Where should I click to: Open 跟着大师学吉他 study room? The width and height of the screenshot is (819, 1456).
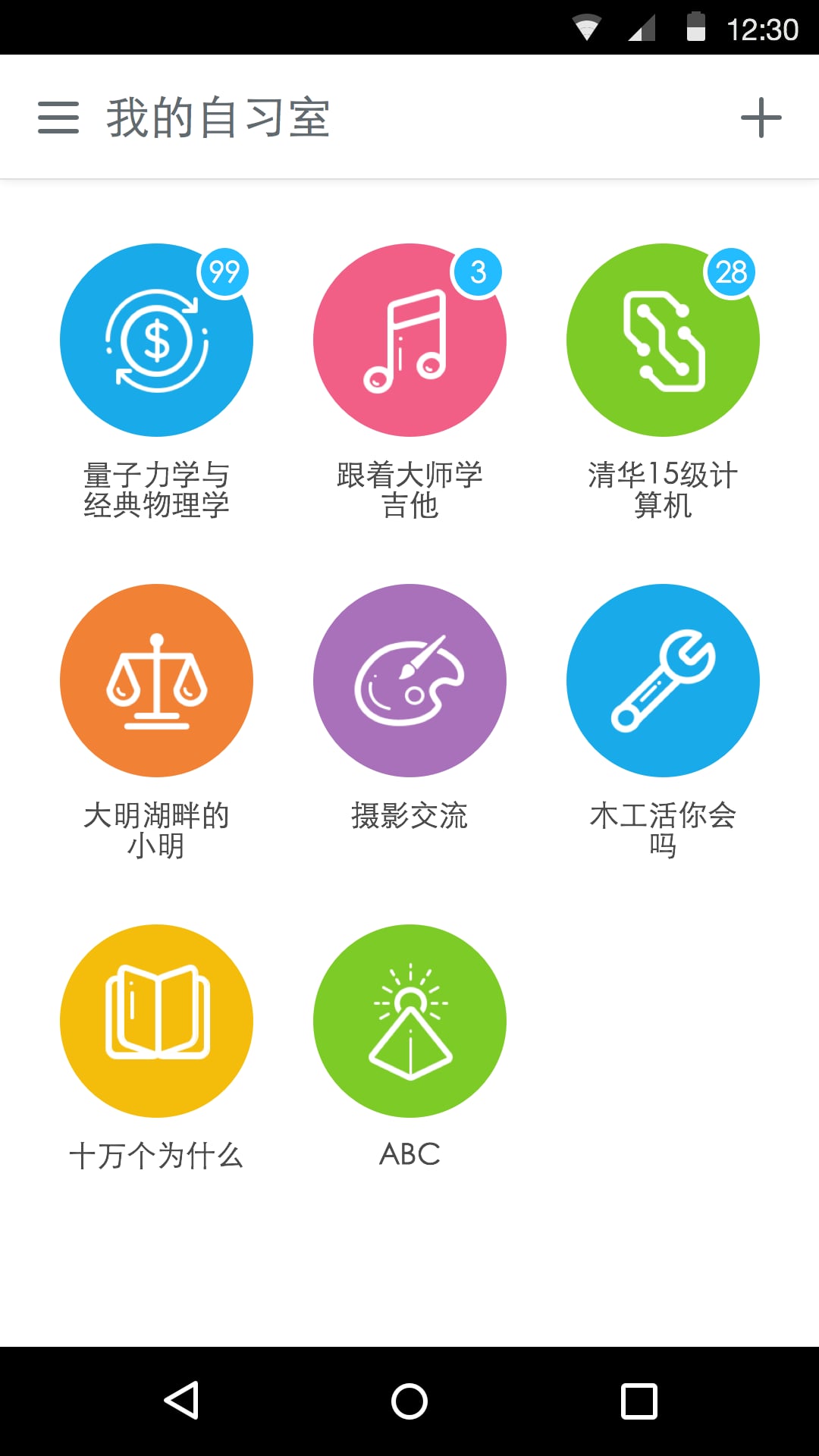pos(409,340)
